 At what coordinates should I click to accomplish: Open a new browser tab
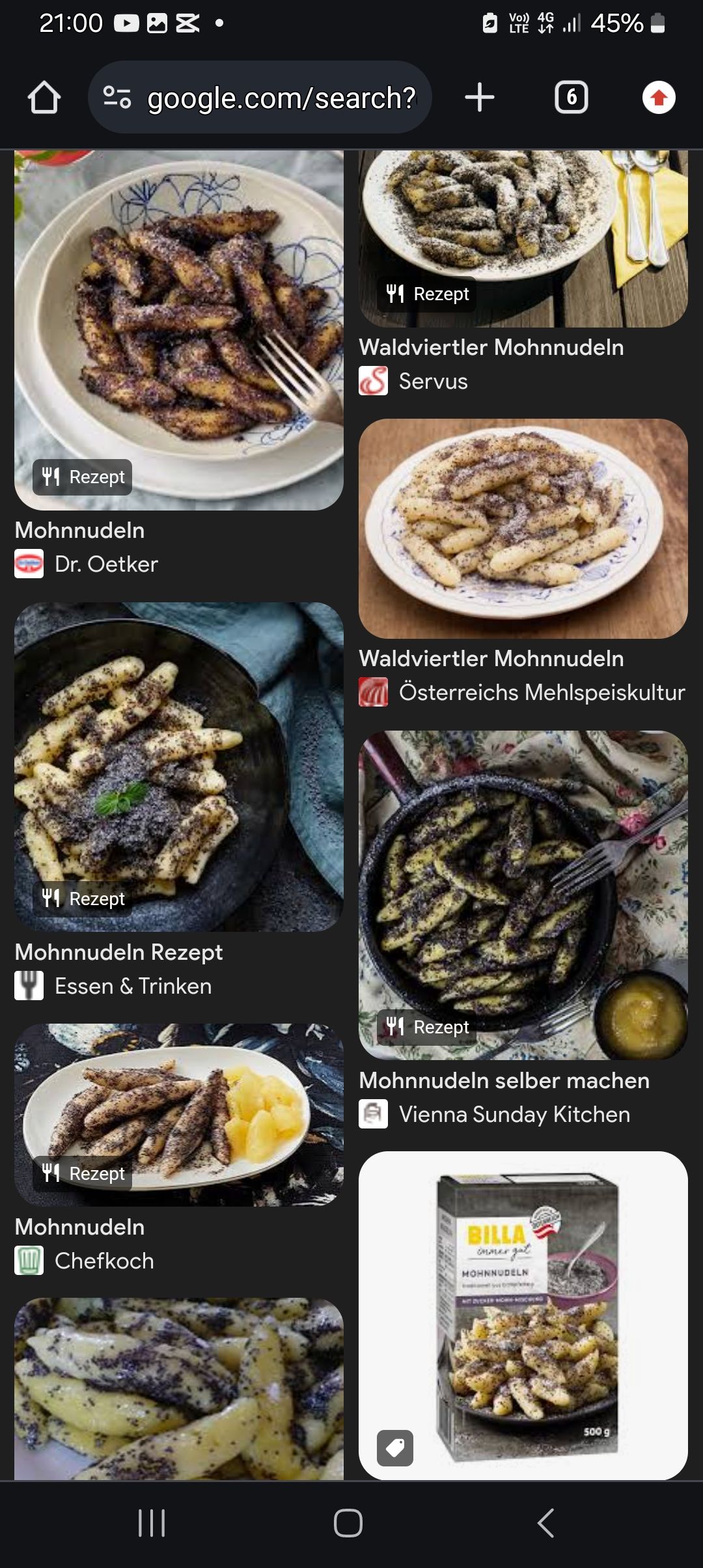pos(480,98)
